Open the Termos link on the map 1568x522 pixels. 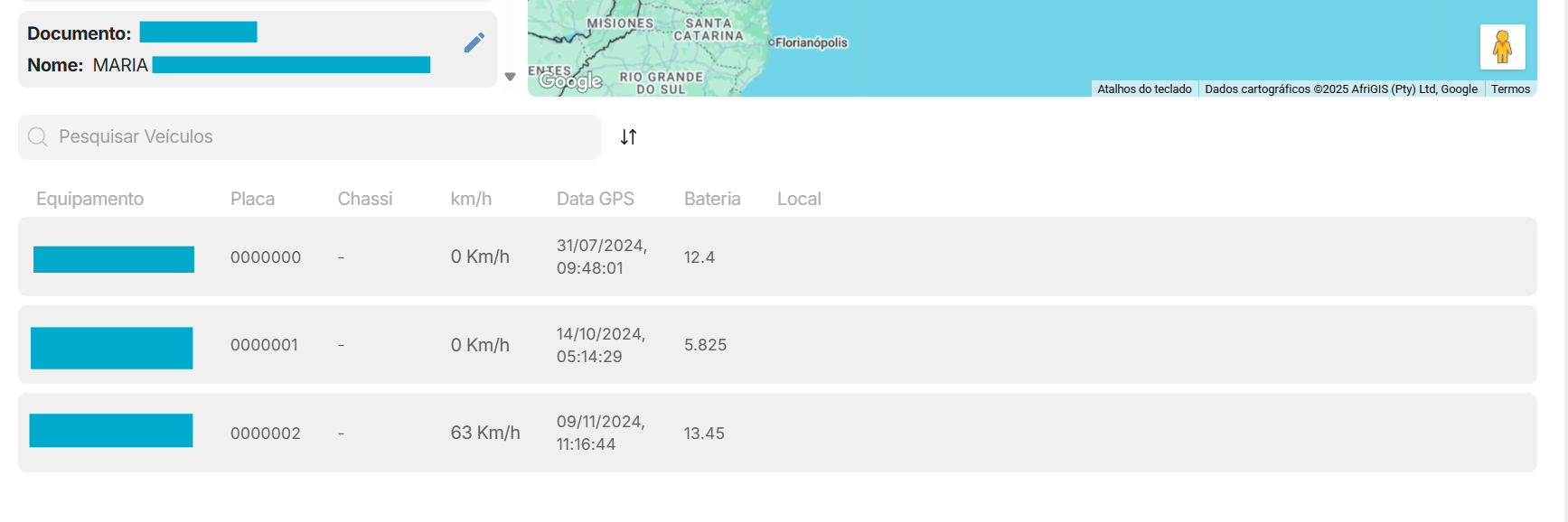tap(1510, 89)
